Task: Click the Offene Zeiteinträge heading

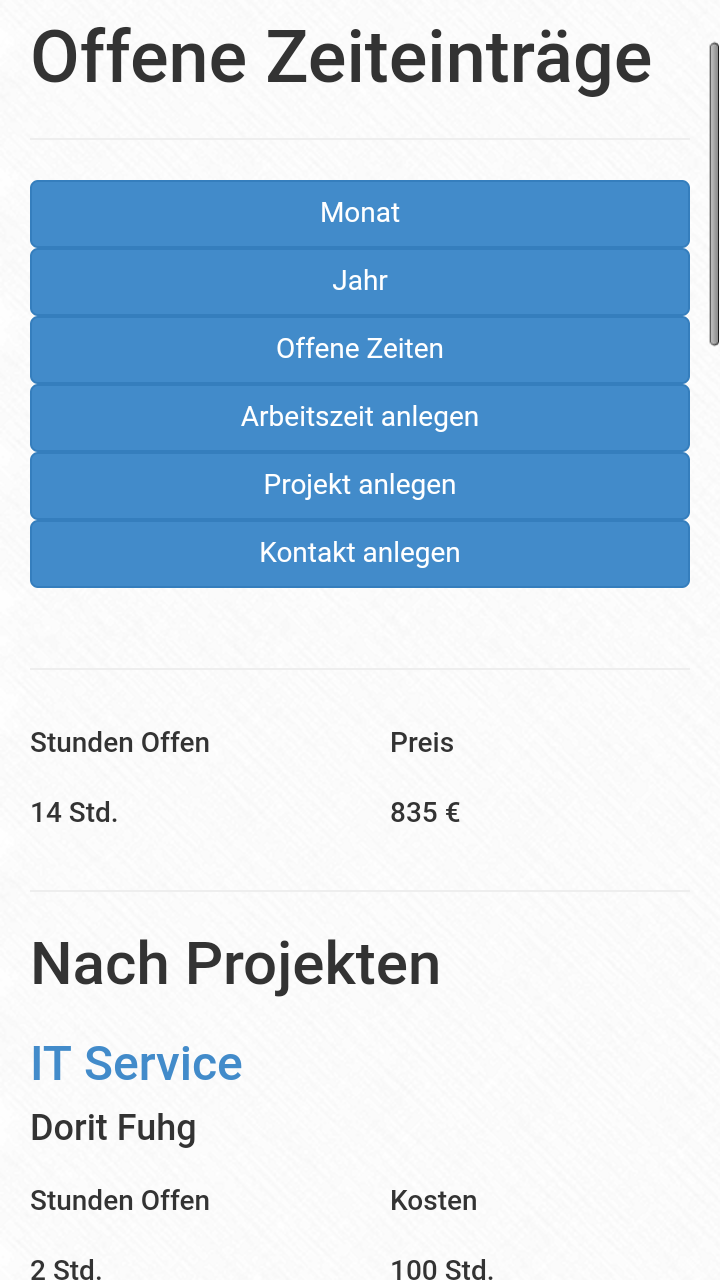Action: [x=340, y=58]
